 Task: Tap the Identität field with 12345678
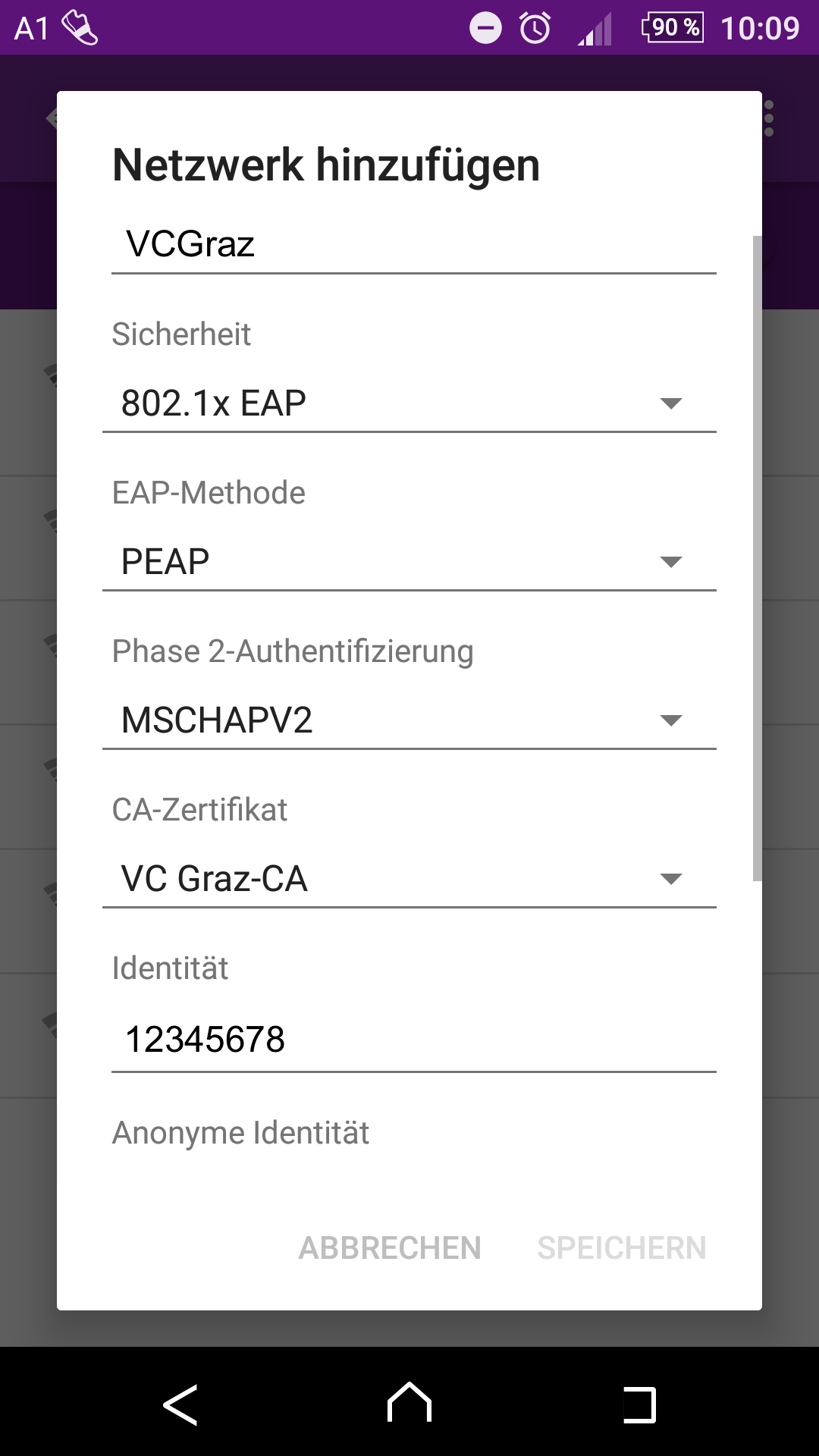point(413,1040)
